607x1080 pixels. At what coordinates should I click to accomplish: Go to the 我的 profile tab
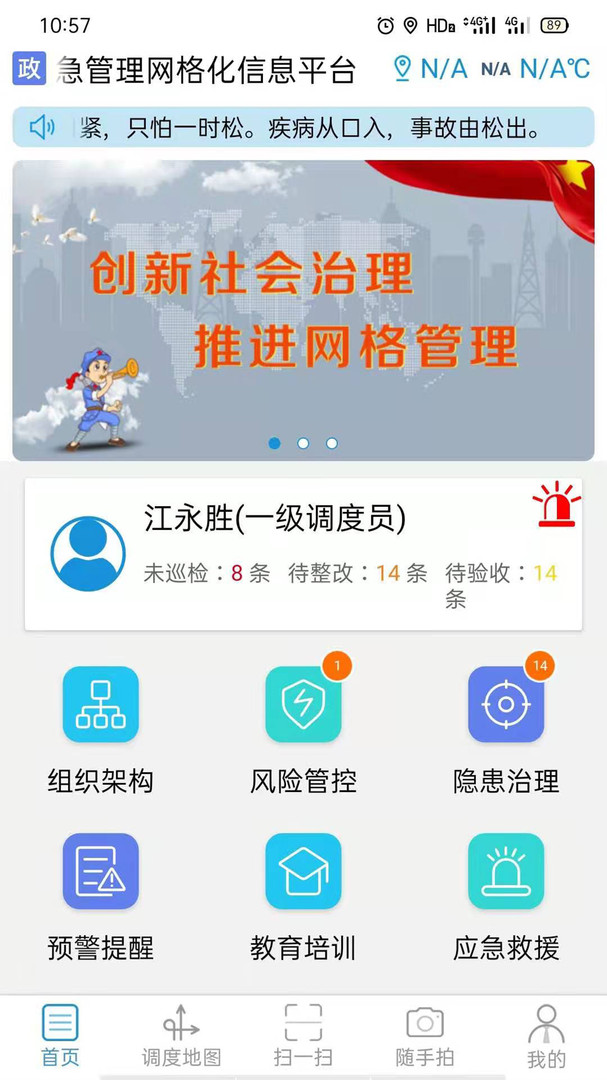(546, 1035)
